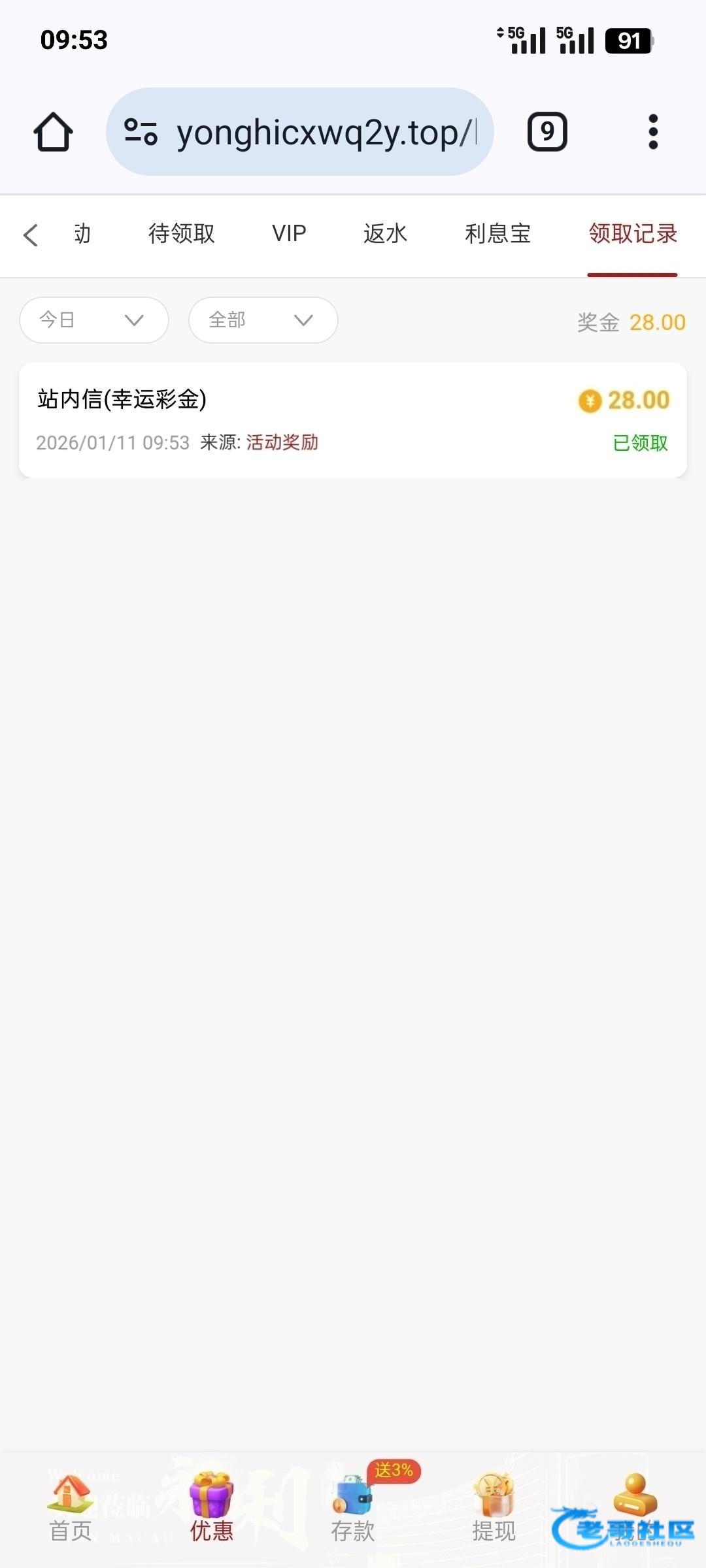Switch to the 利息宝 tab
Screen dimensions: 706x1568
point(497,234)
